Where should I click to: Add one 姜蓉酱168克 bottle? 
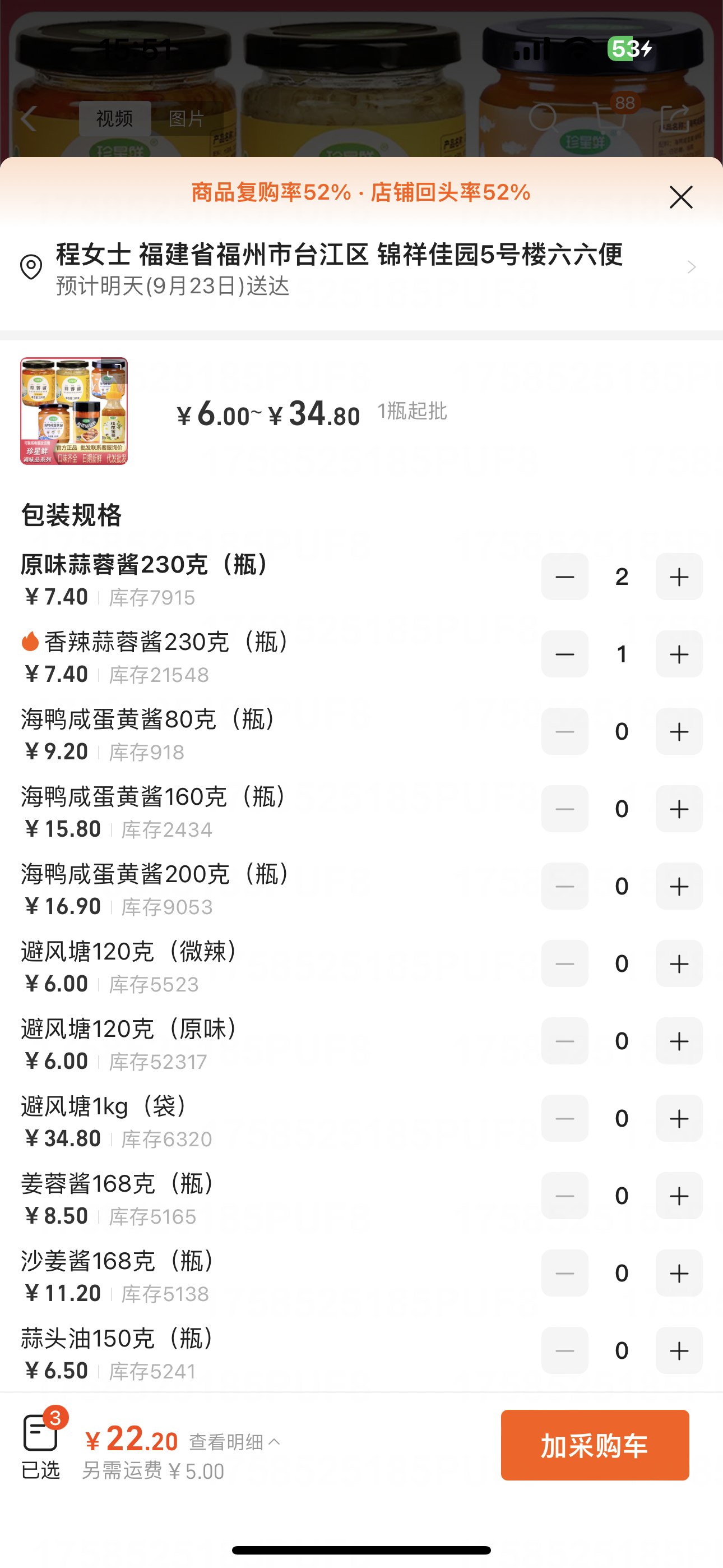point(679,1196)
